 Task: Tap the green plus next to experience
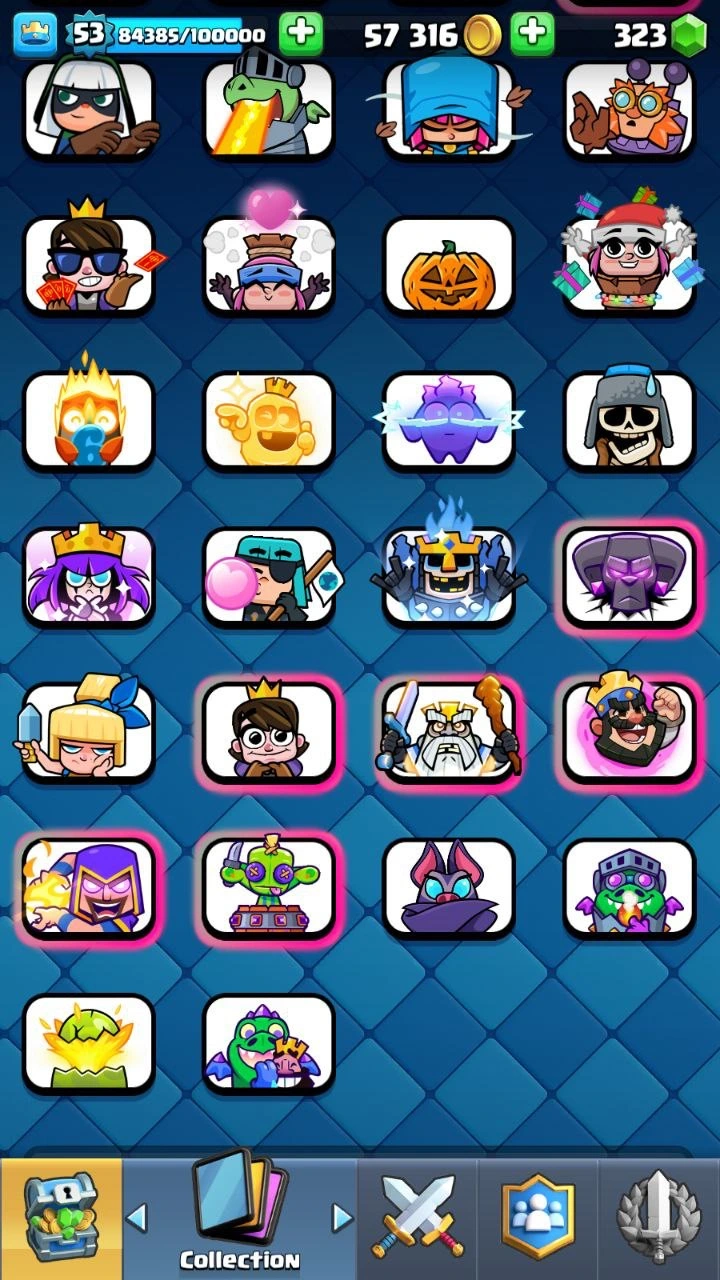tap(300, 35)
